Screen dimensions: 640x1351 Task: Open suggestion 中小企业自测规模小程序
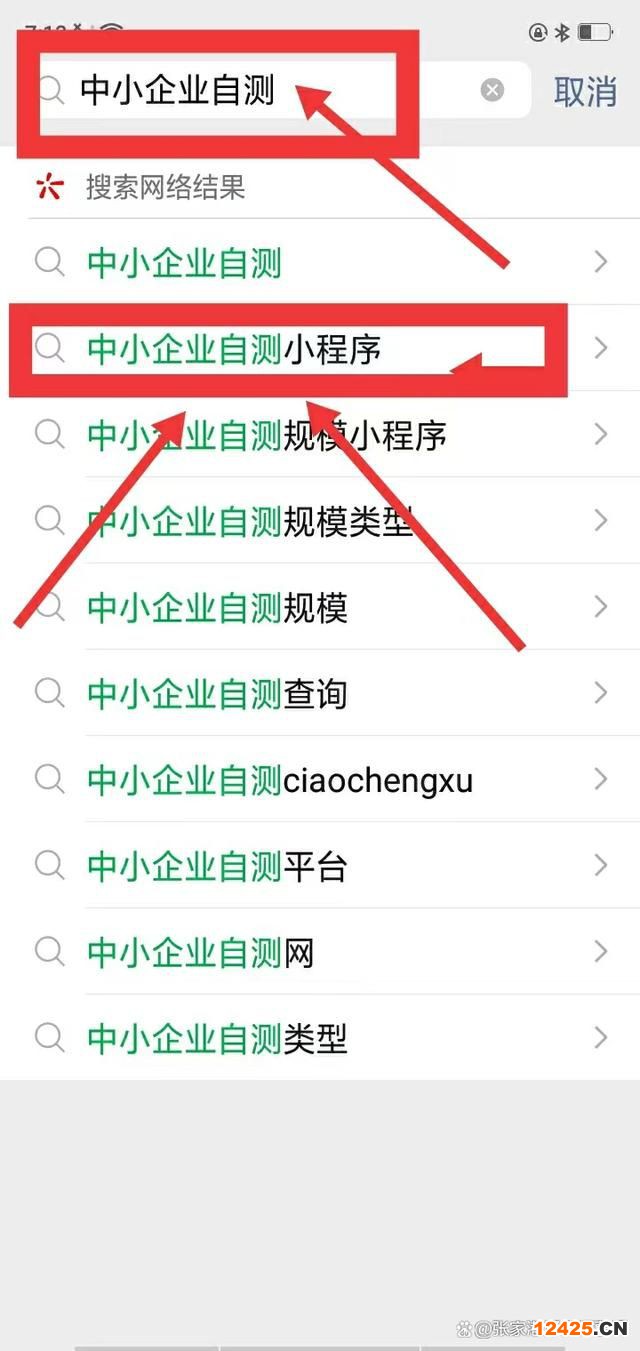(x=320, y=434)
